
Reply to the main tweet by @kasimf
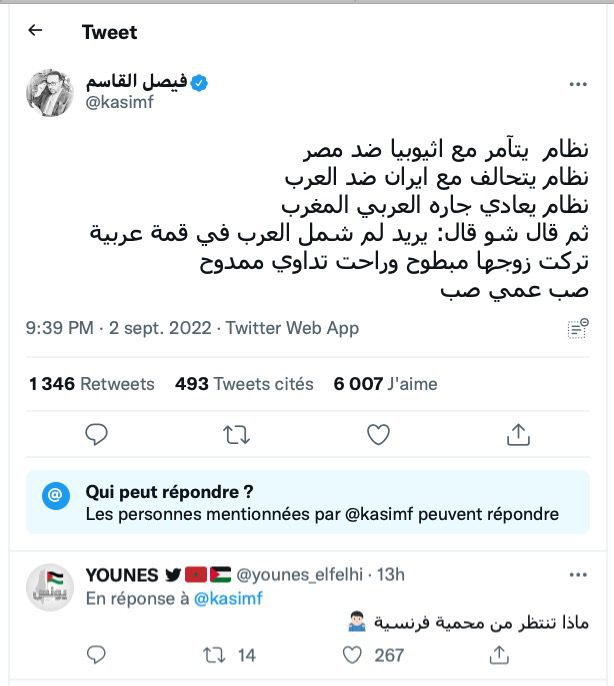pos(97,434)
